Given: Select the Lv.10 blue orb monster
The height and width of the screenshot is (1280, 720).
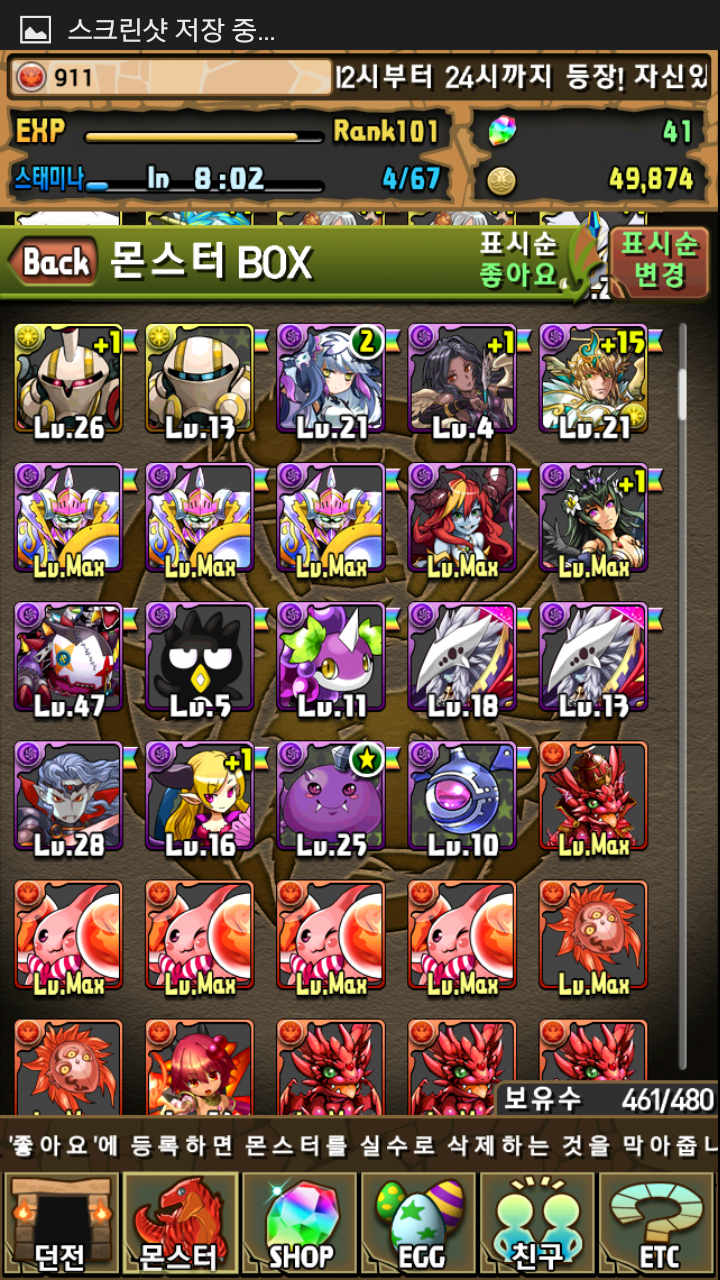Looking at the screenshot, I should click(x=462, y=796).
